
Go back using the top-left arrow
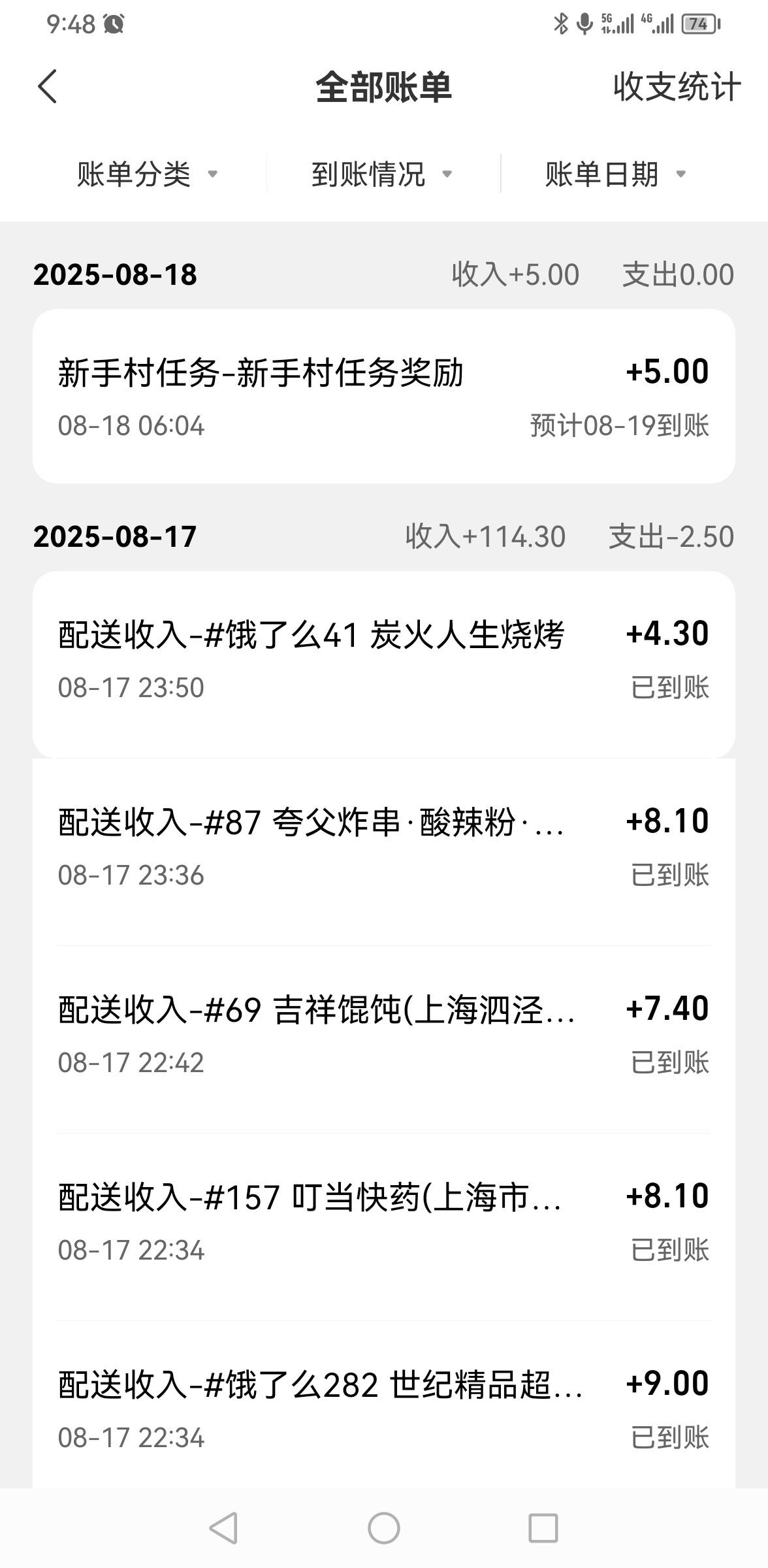coord(47,86)
